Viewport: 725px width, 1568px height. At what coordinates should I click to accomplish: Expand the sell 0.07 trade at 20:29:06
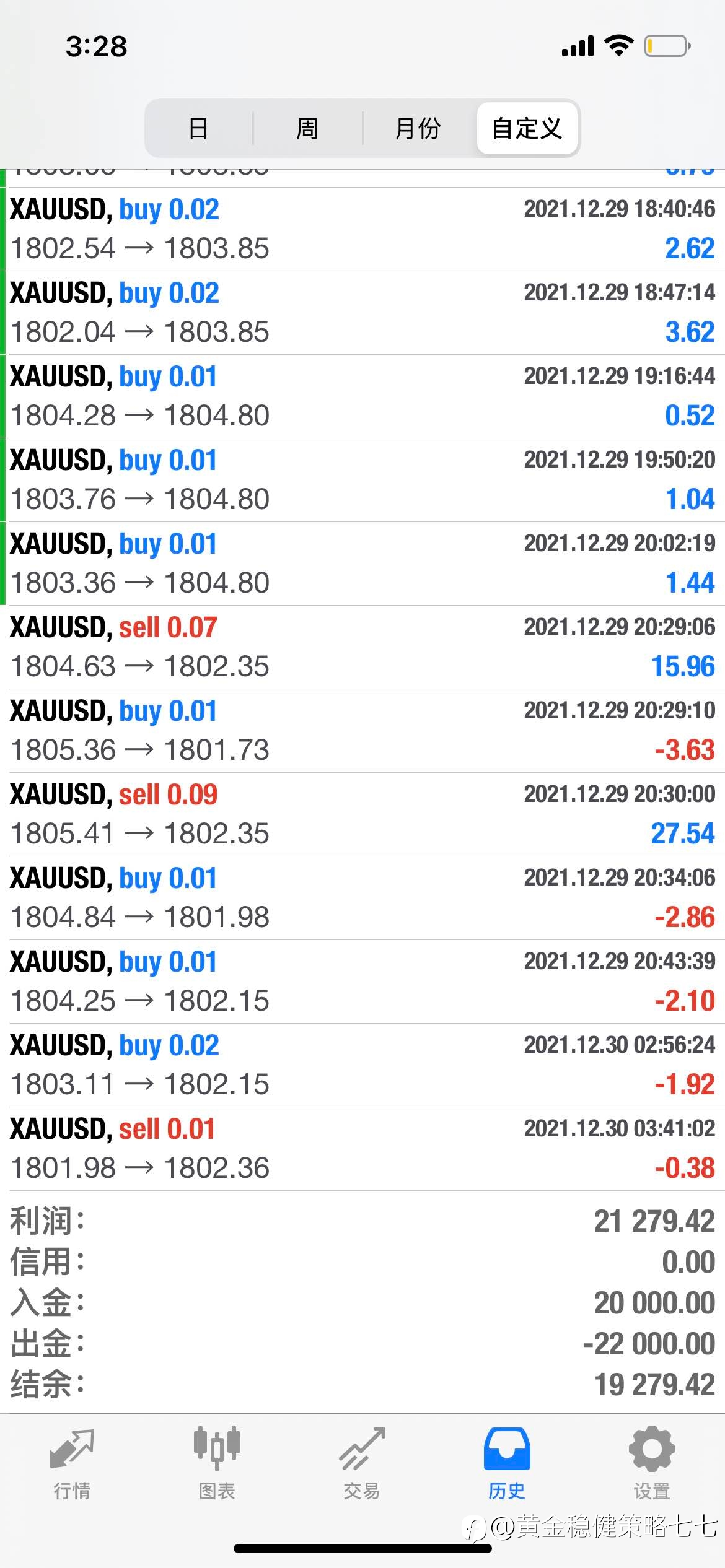coord(362,647)
